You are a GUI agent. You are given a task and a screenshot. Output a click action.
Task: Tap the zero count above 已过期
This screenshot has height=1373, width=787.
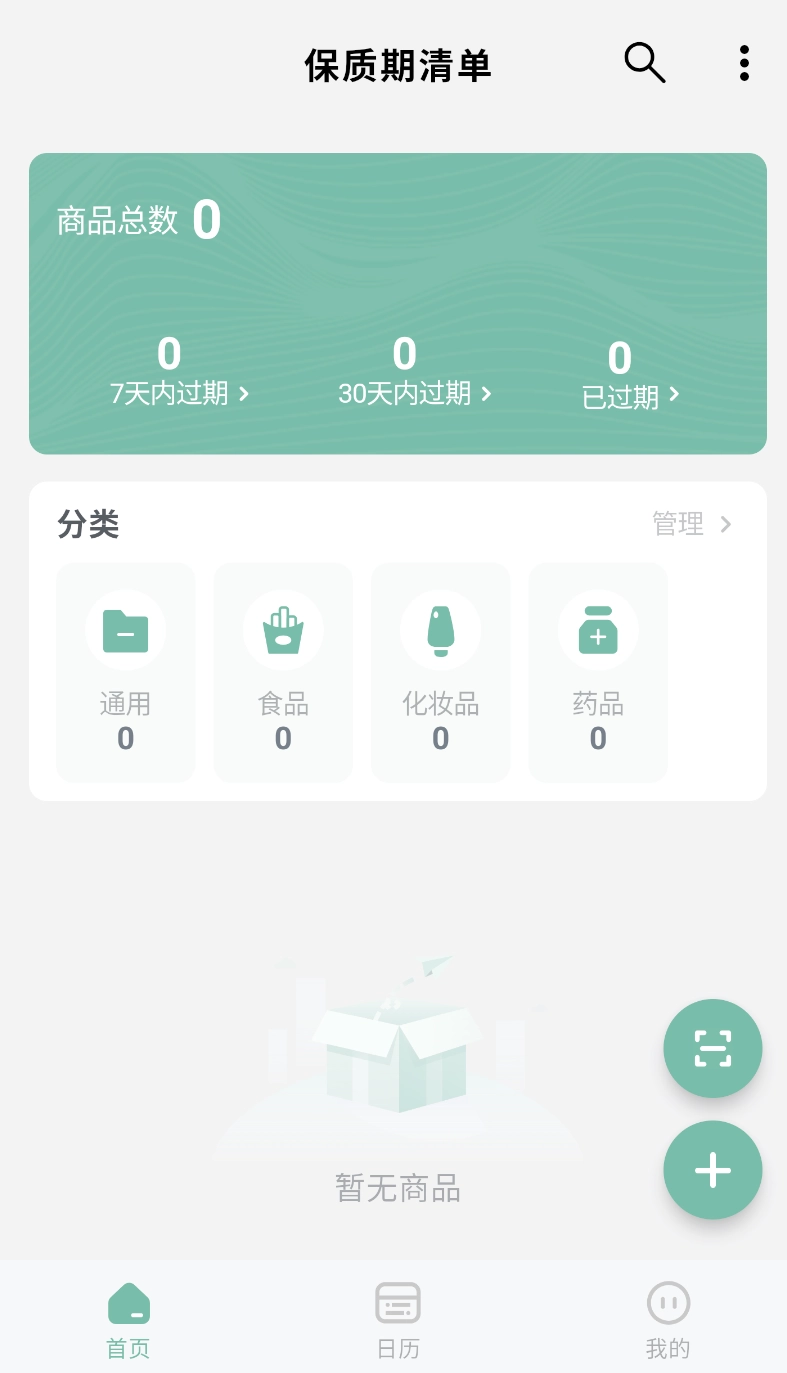[x=618, y=355]
